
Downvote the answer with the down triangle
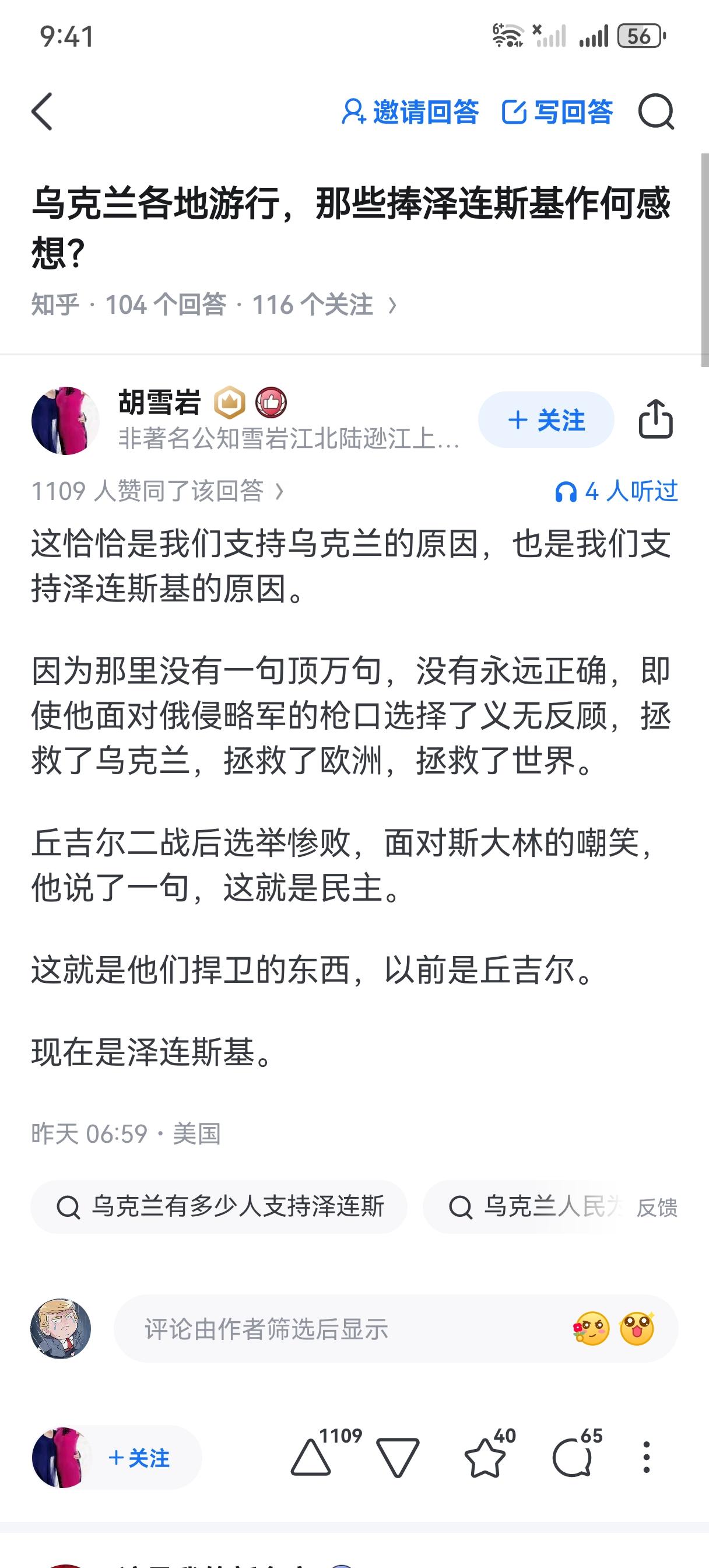click(398, 1457)
